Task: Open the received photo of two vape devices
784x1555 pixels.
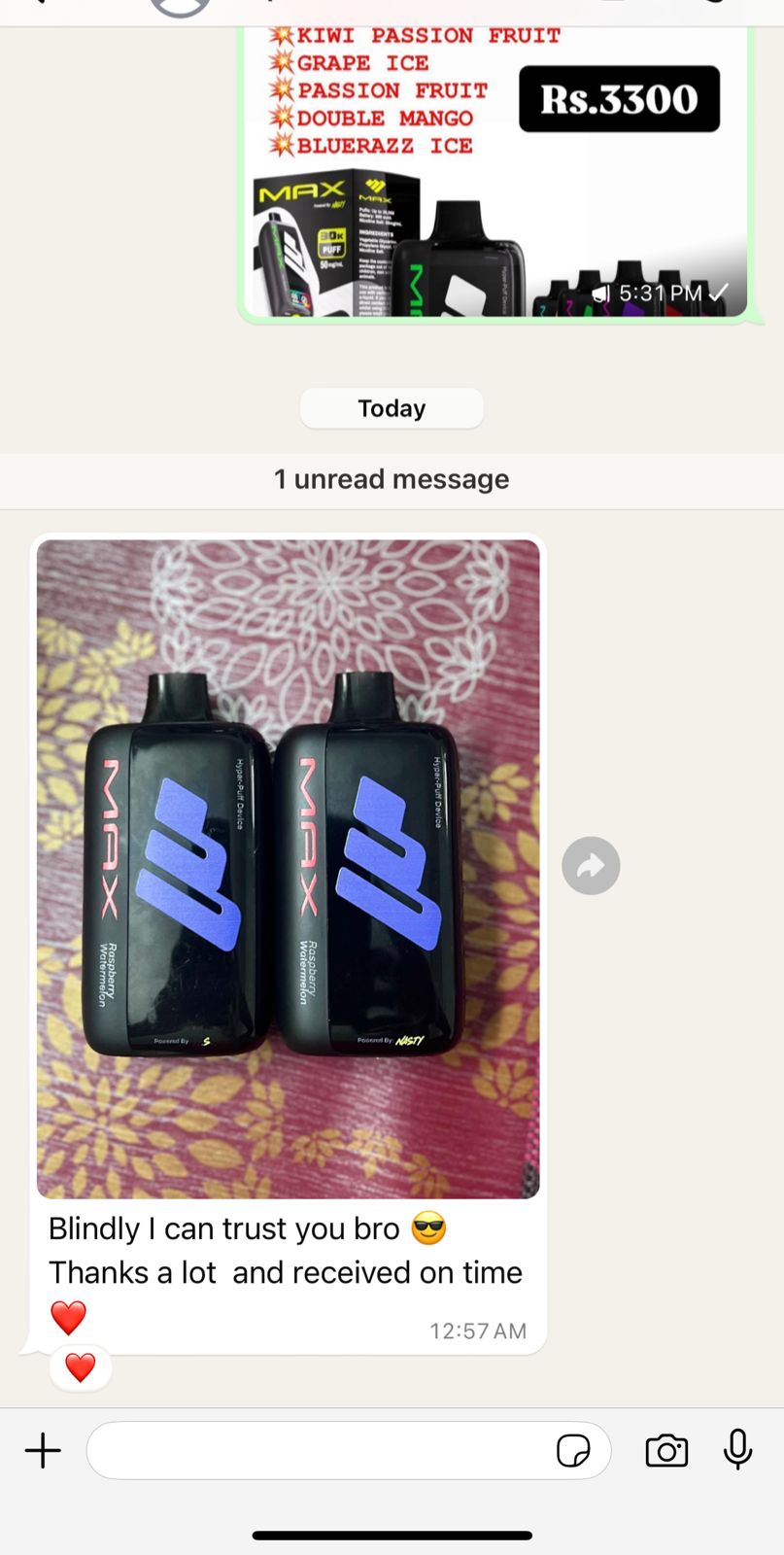Action: click(x=288, y=868)
